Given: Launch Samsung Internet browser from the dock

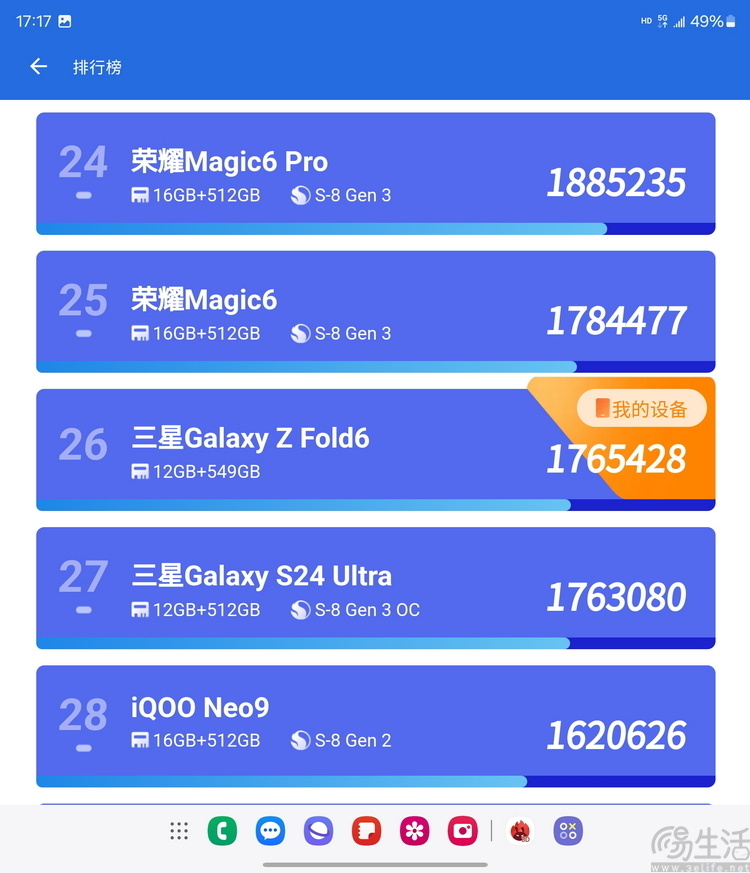Looking at the screenshot, I should click(318, 831).
